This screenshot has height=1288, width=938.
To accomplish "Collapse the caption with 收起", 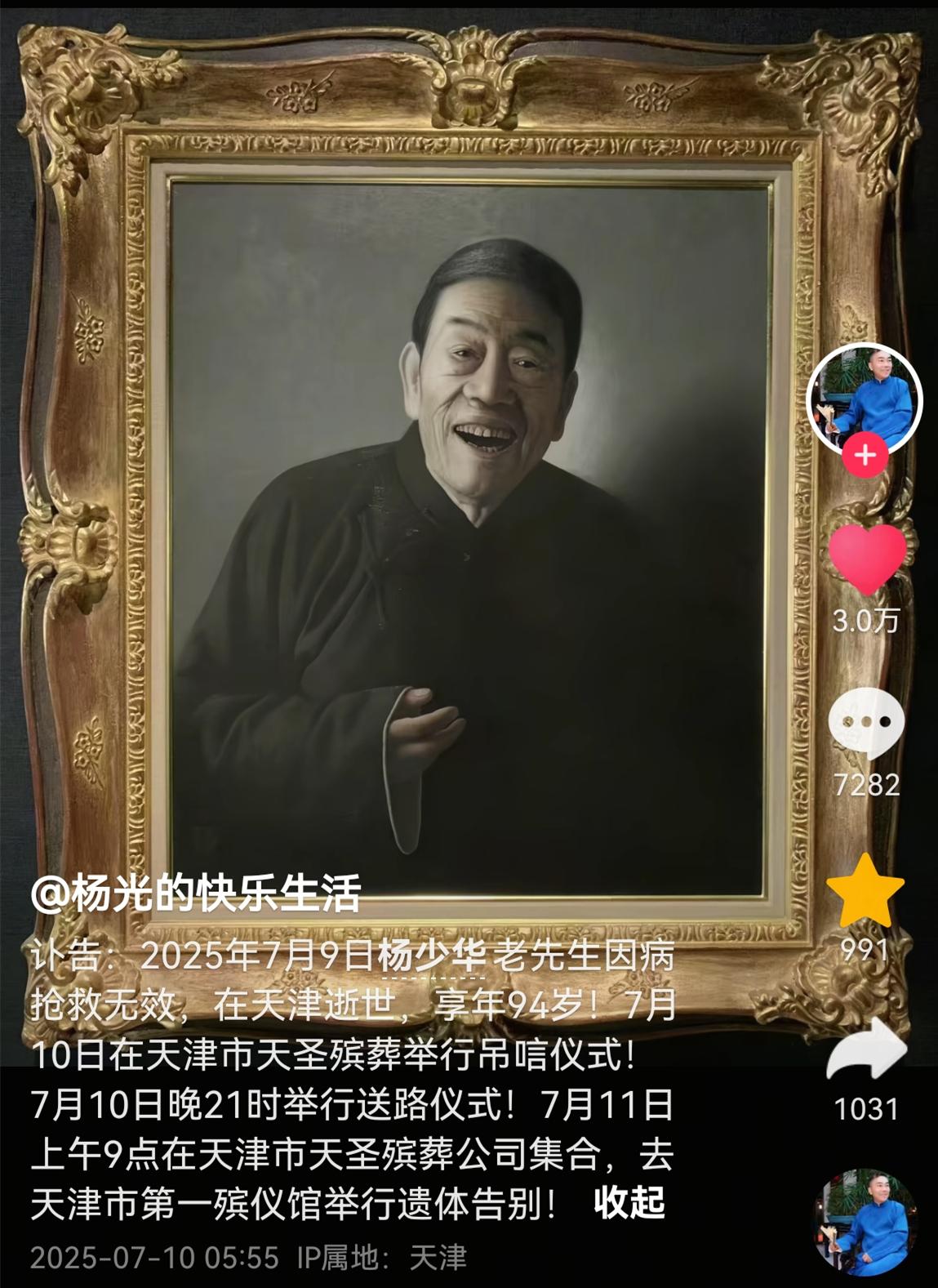I will tap(629, 1202).
